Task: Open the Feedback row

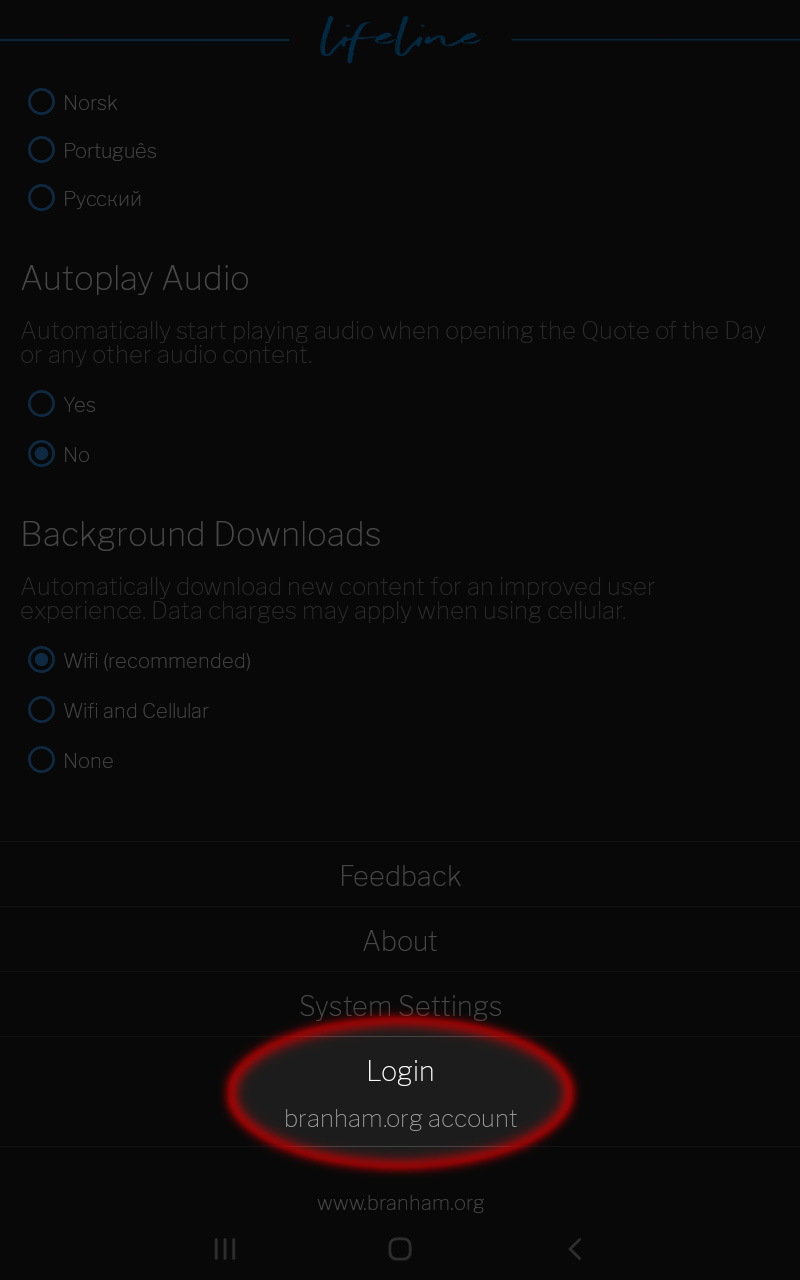Action: [x=400, y=875]
